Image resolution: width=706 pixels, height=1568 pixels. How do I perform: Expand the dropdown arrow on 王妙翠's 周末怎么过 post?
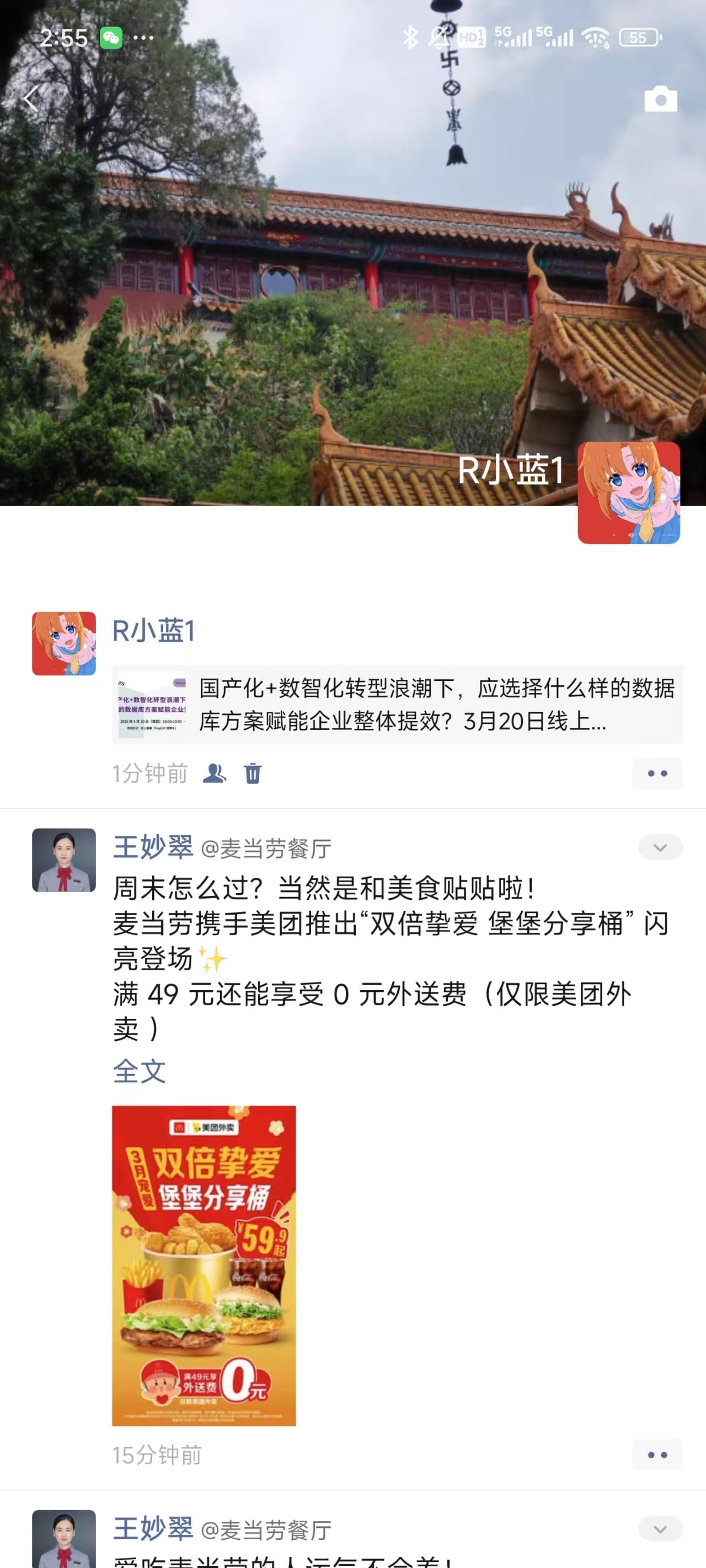tap(660, 847)
